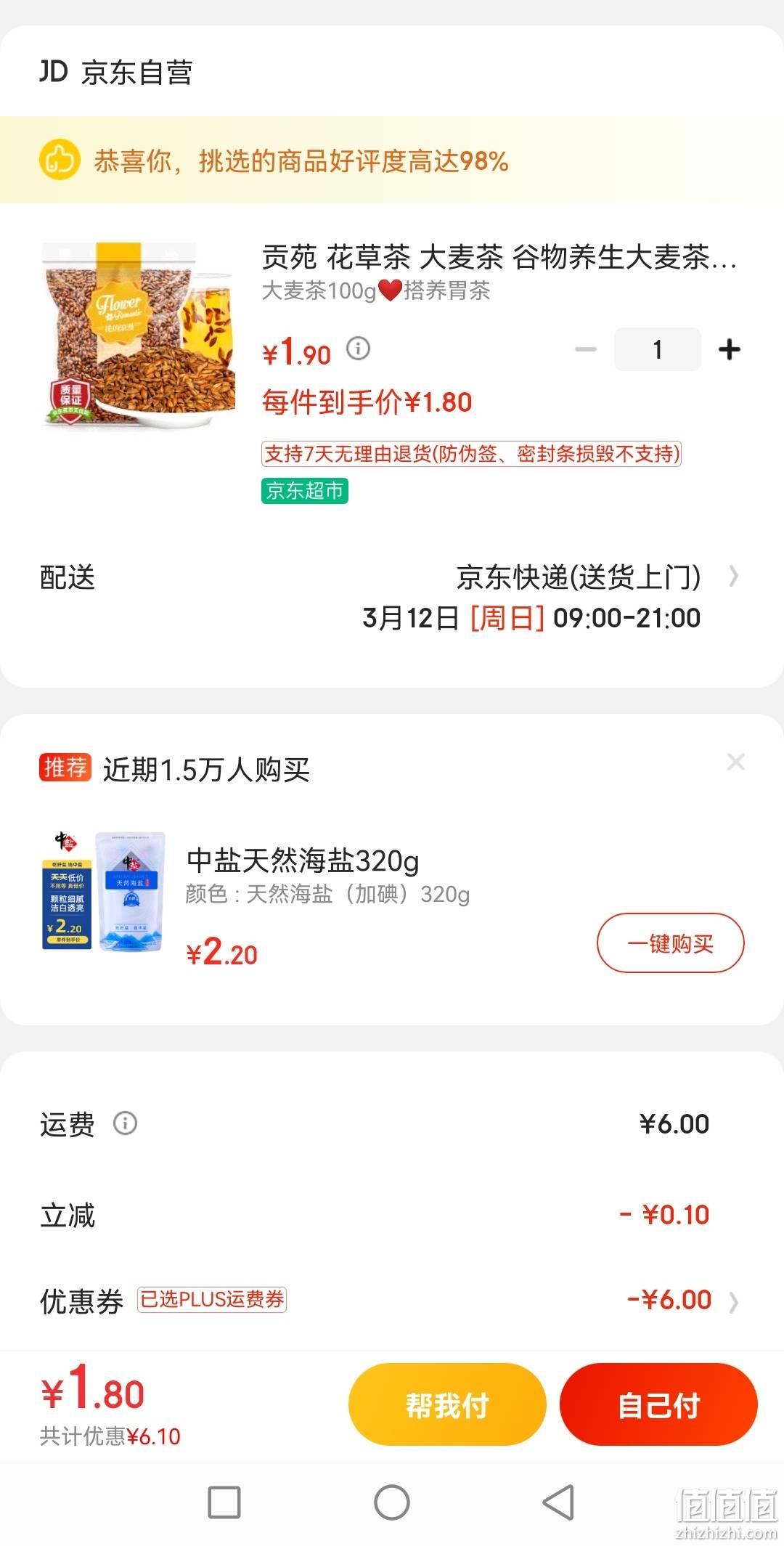This screenshot has height=1546, width=784.
Task: Open the barley tea product thumbnail
Action: pyautogui.click(x=139, y=335)
